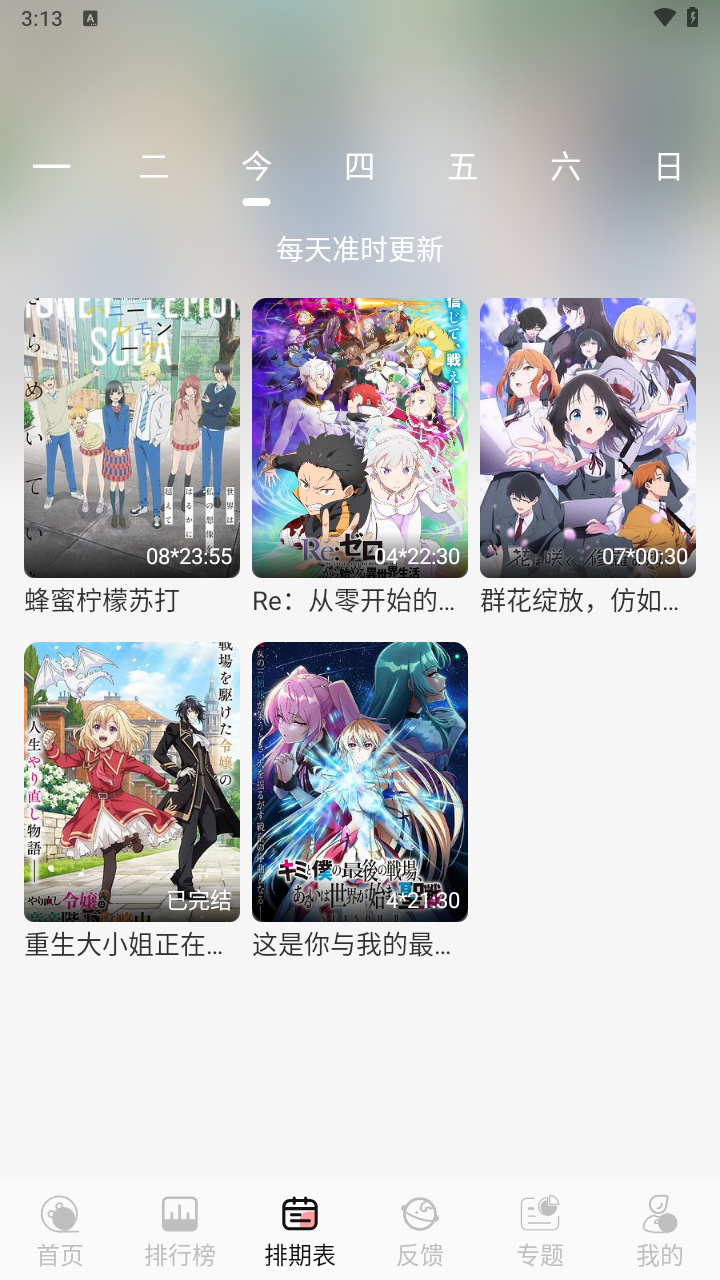Screen dimensions: 720x1280
Task: Switch to the 专题 topics tab
Action: (x=540, y=1231)
